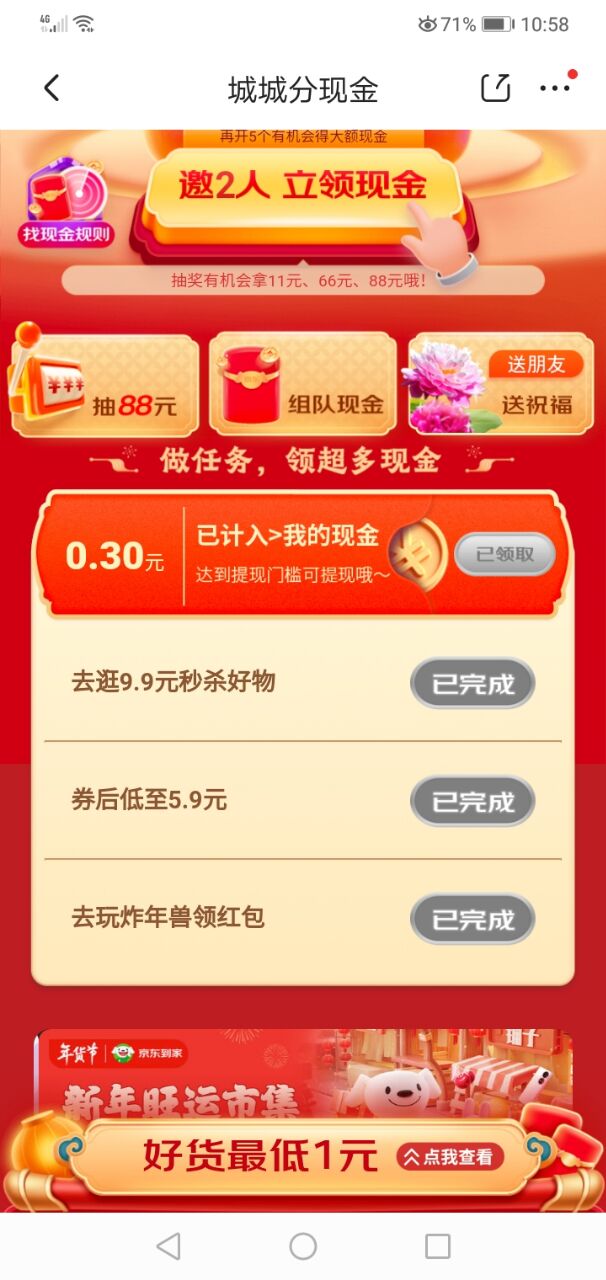Open 组队现金 card

pos(303,385)
